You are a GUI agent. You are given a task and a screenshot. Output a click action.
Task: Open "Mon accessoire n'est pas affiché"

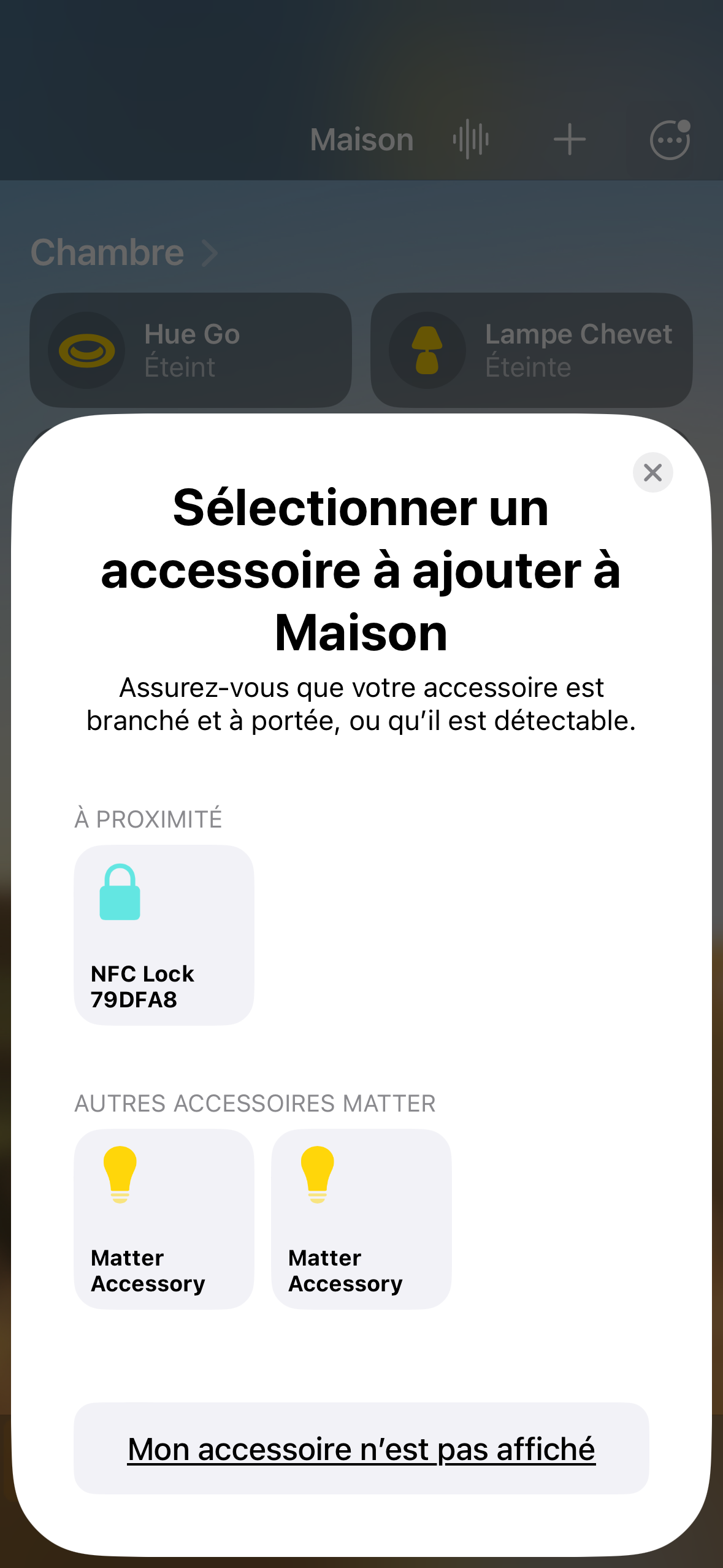[x=361, y=1448]
